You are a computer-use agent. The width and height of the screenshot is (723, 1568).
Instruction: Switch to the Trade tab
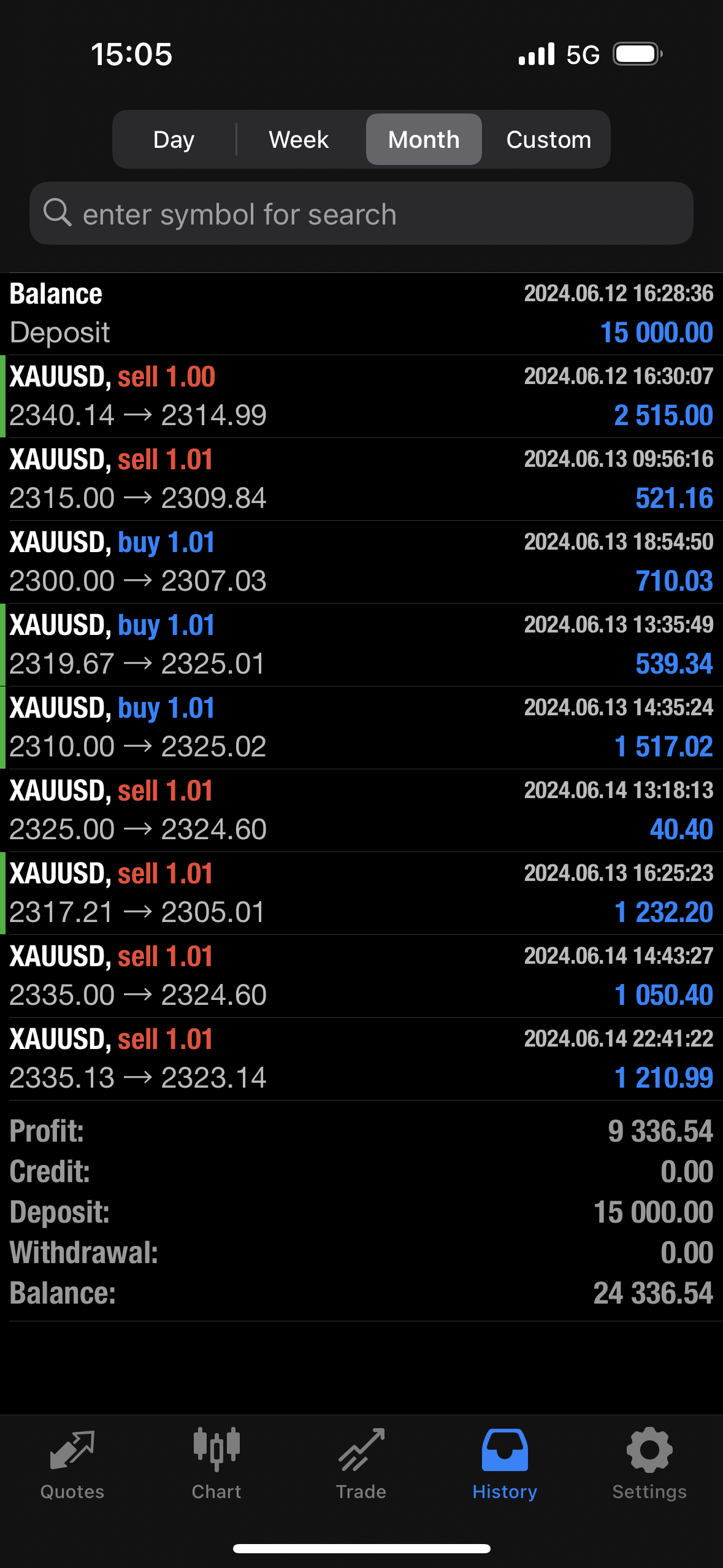pyautogui.click(x=361, y=1464)
